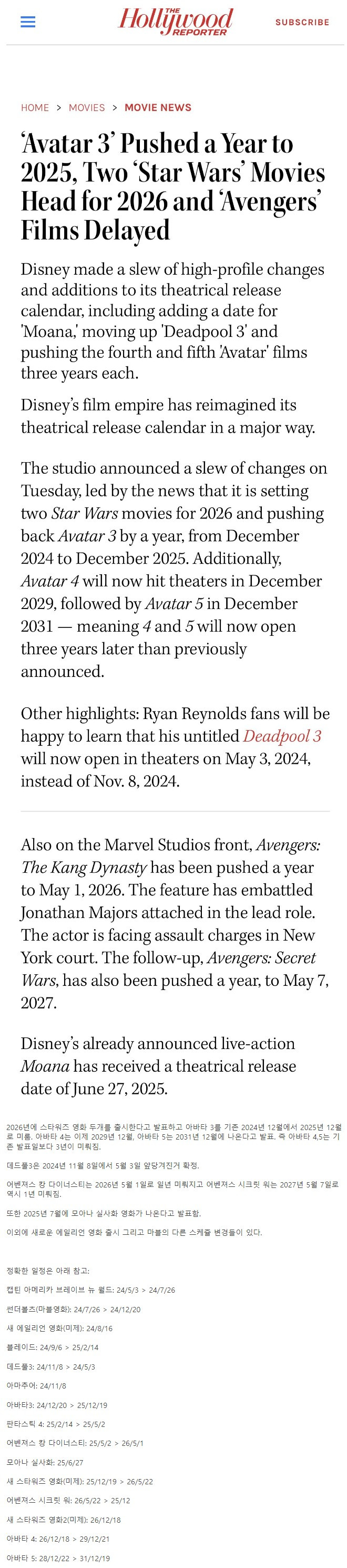Open the Movie News breadcrumb
The width and height of the screenshot is (347, 1568).
click(x=157, y=108)
